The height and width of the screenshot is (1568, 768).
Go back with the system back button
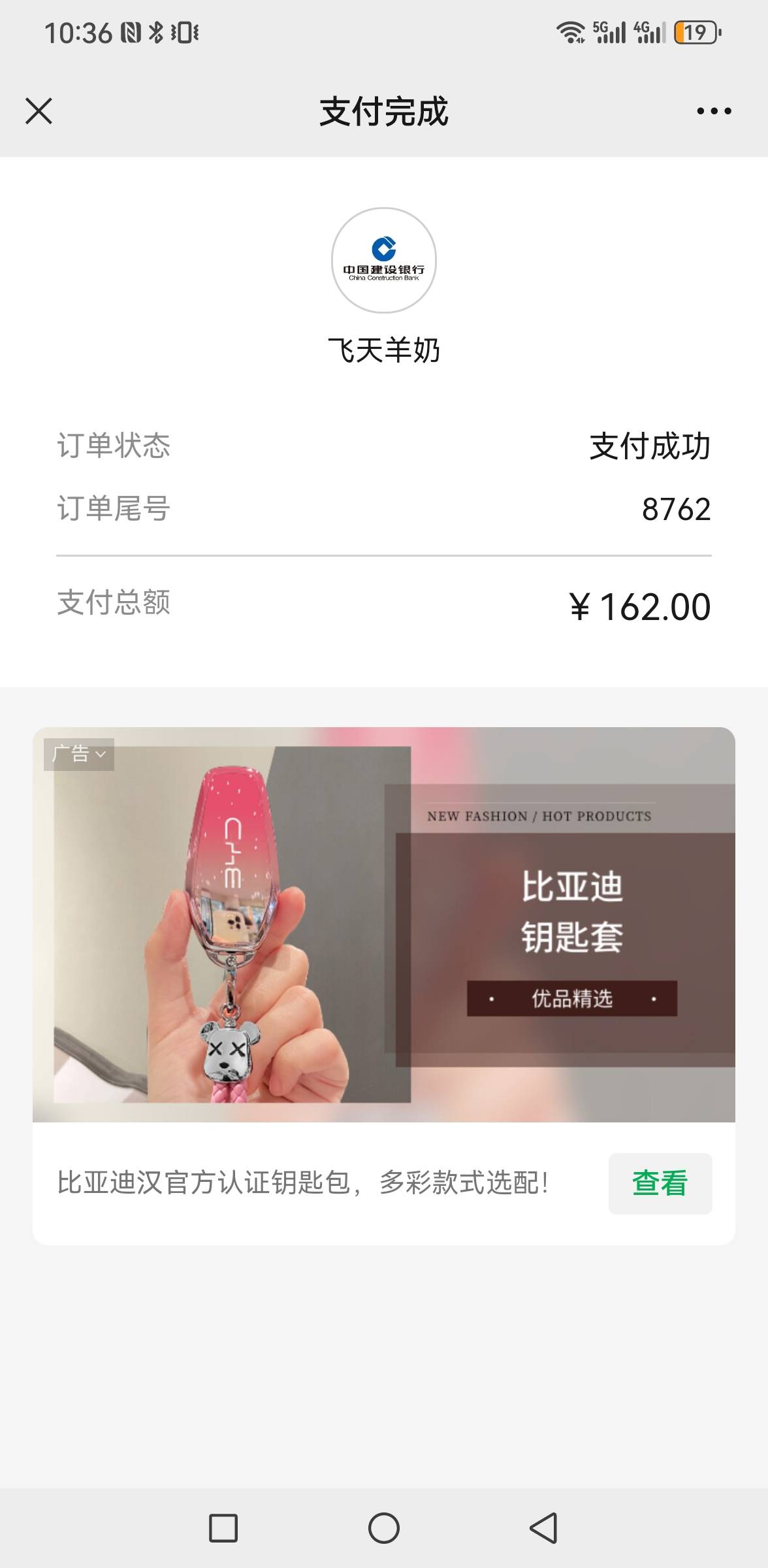[x=543, y=1528]
